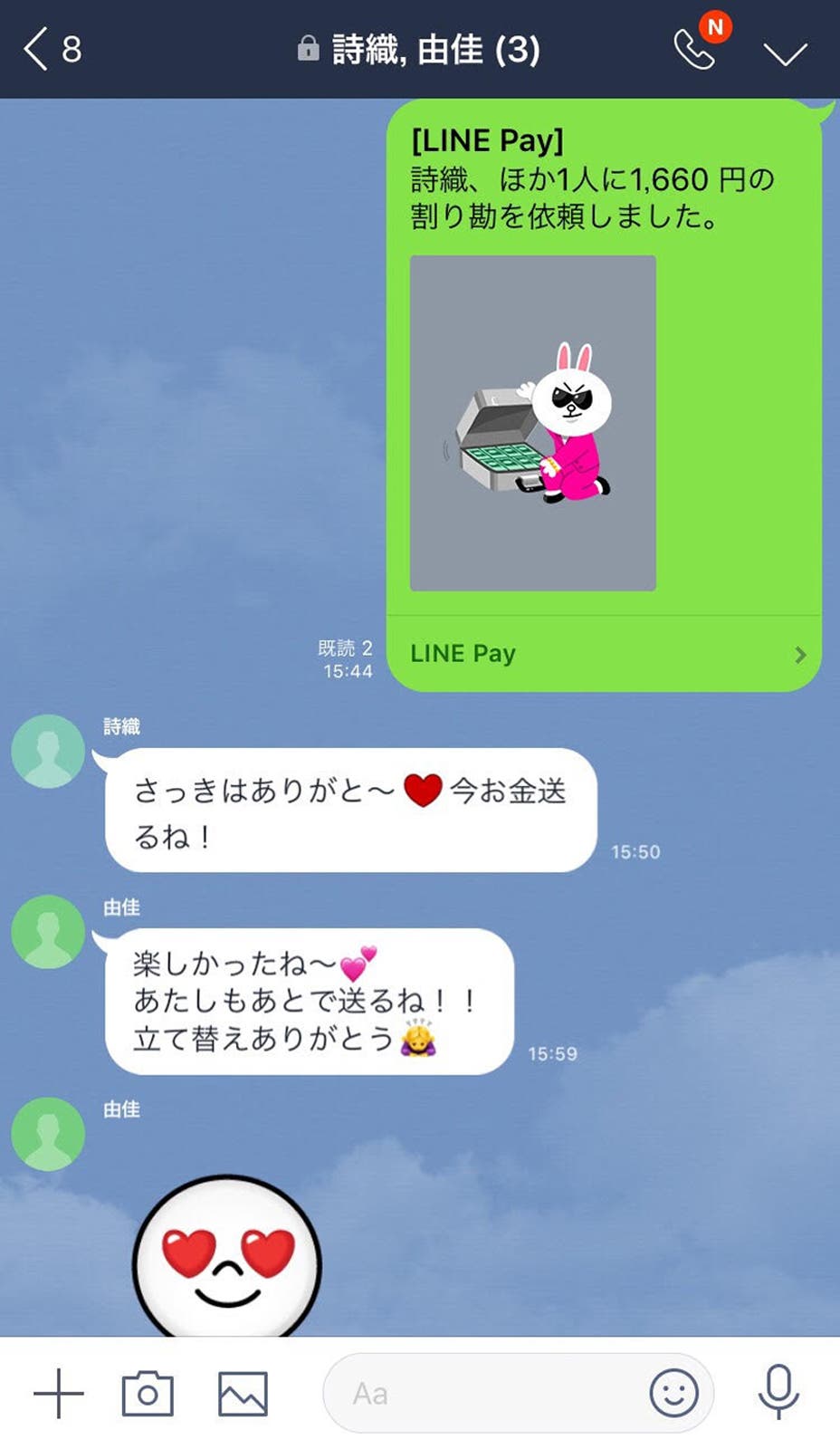
Task: Open the emoji and sticker picker
Action: coord(673,1393)
